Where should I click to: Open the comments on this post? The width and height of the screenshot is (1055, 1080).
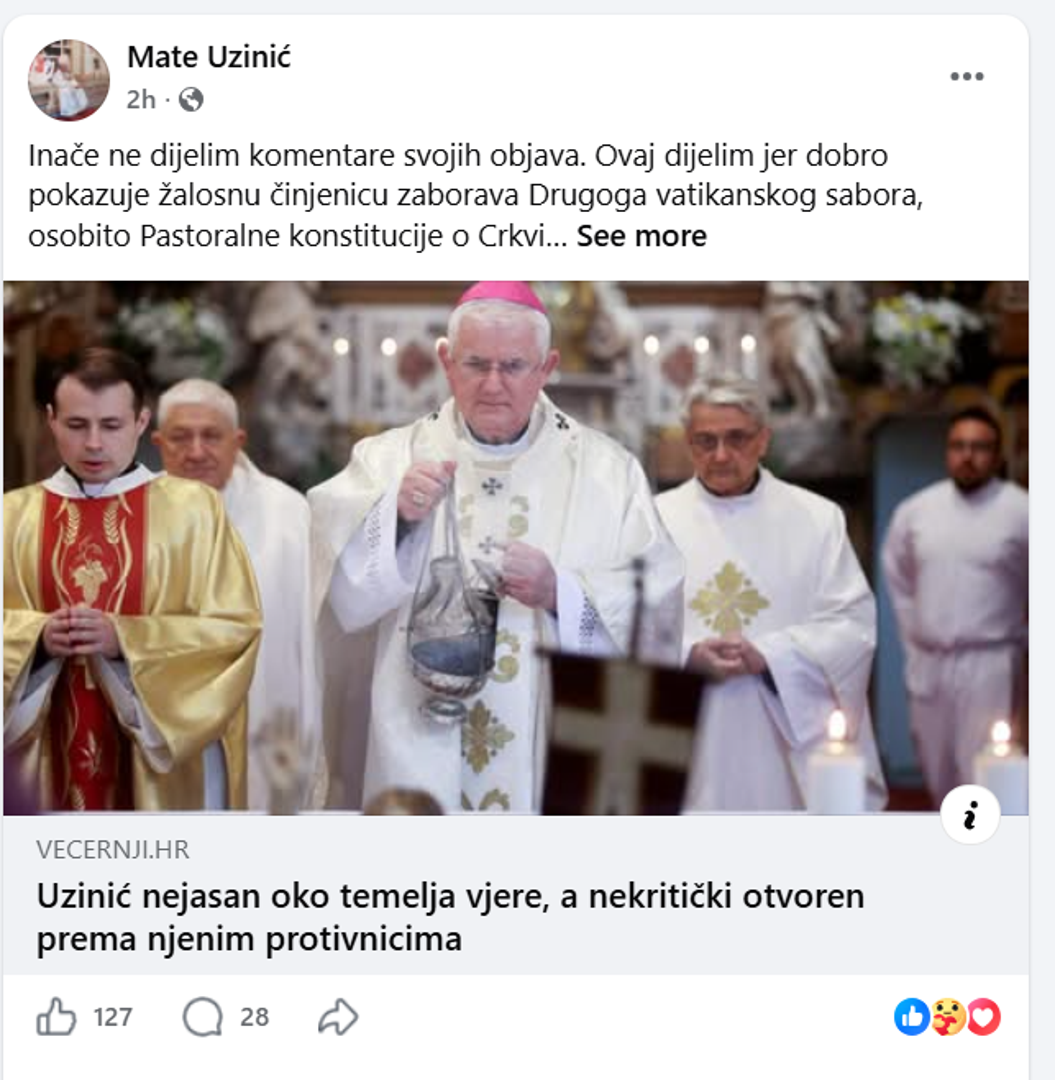(x=202, y=1017)
